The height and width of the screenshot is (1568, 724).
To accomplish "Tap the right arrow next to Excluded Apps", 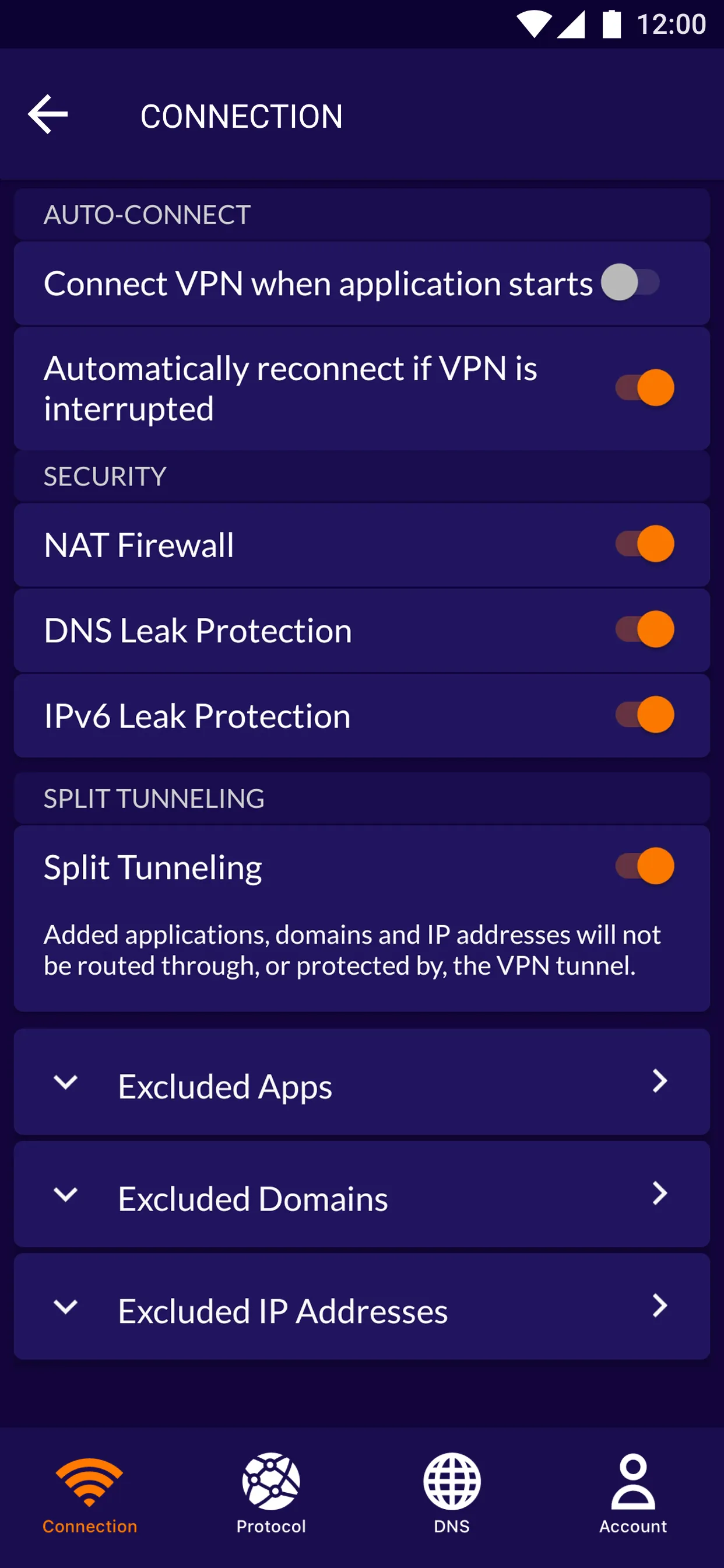I will [660, 1084].
